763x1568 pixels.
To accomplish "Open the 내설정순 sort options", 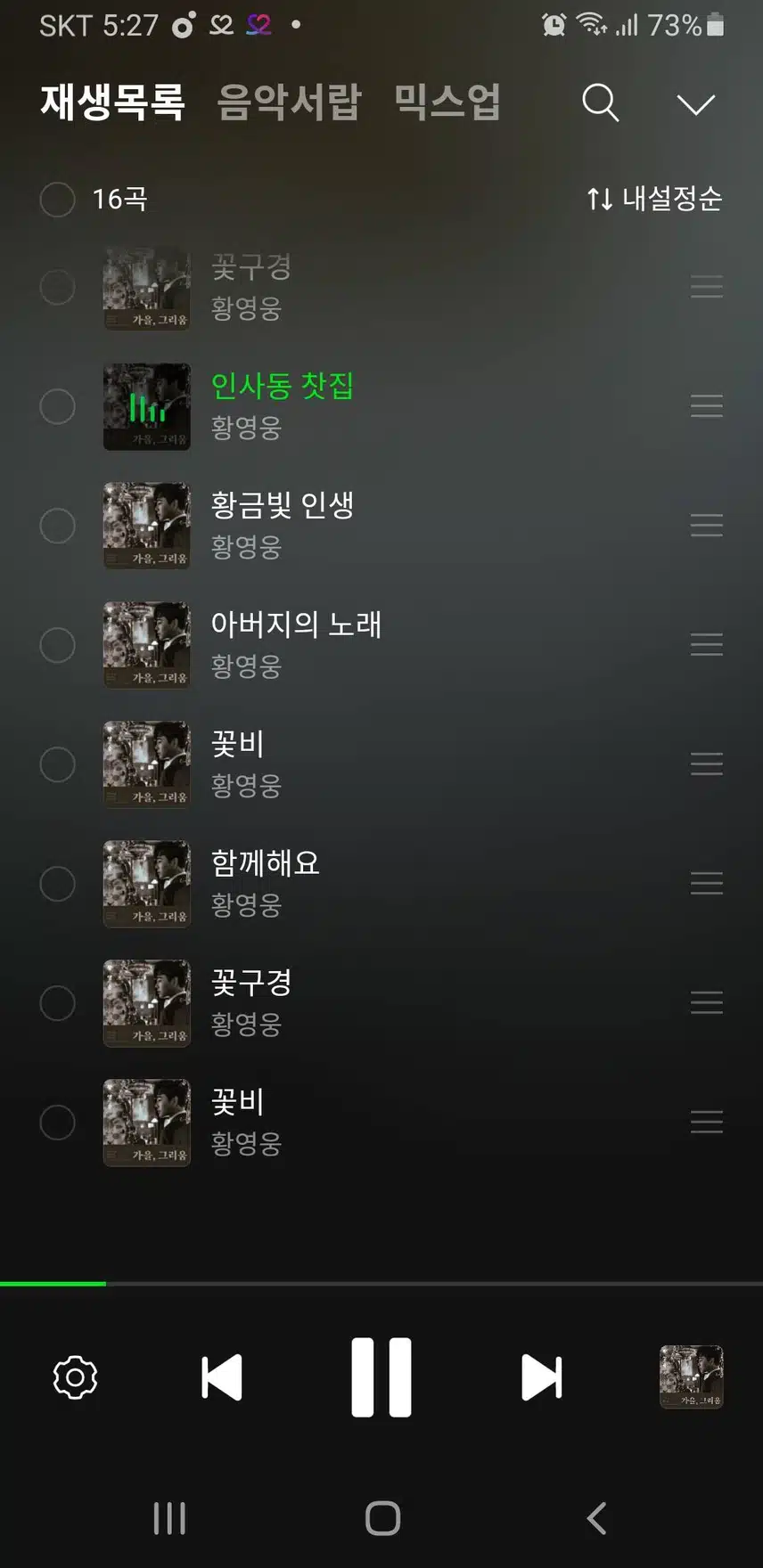I will click(654, 199).
